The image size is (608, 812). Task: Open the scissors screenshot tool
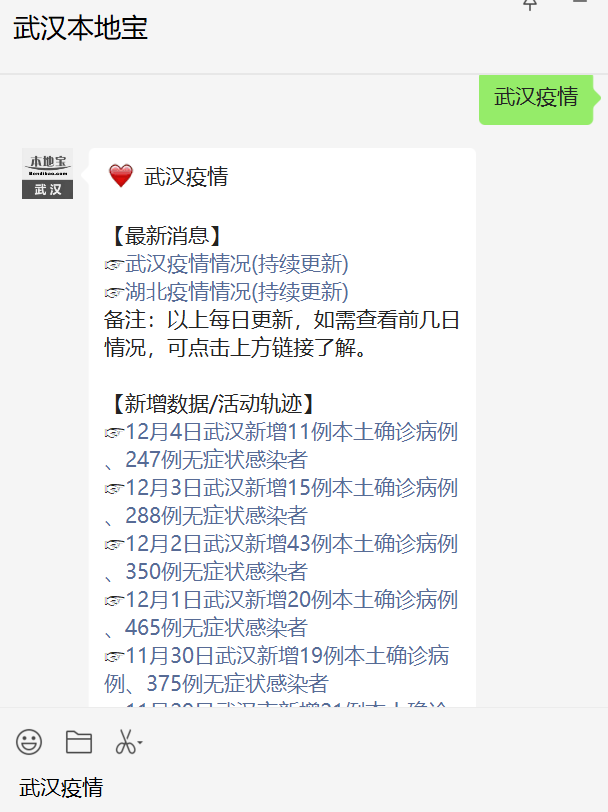pos(126,742)
